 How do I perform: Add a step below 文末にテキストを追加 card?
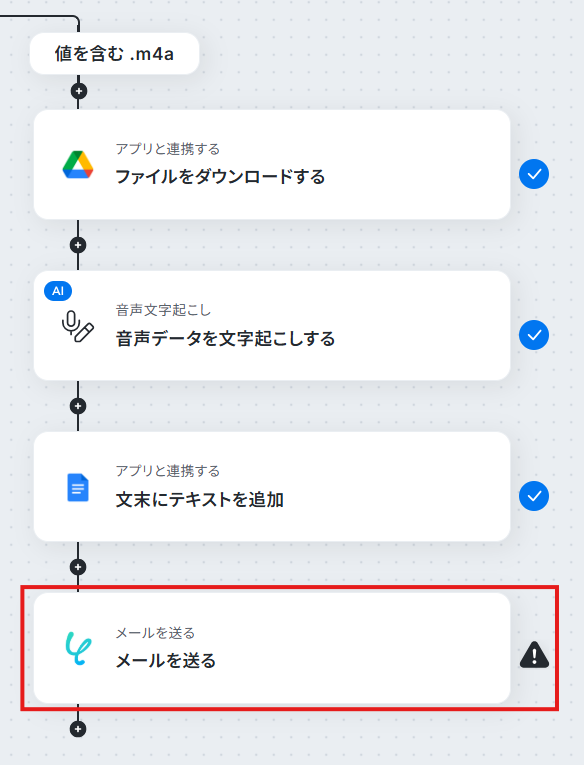(78, 567)
